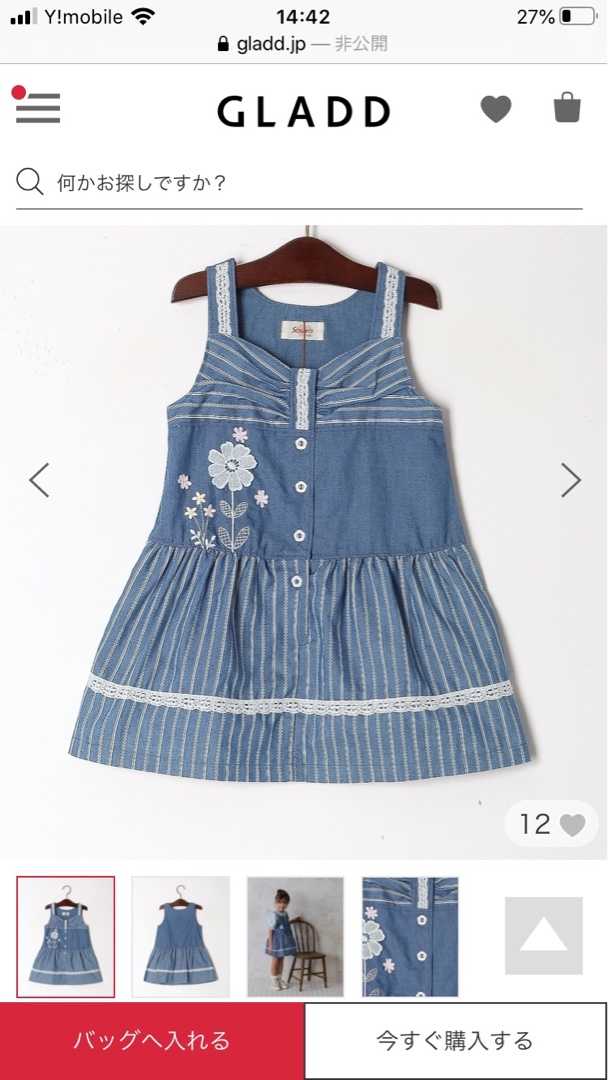Image resolution: width=608 pixels, height=1080 pixels.
Task: Select the child model photo thumbnail
Action: click(296, 936)
